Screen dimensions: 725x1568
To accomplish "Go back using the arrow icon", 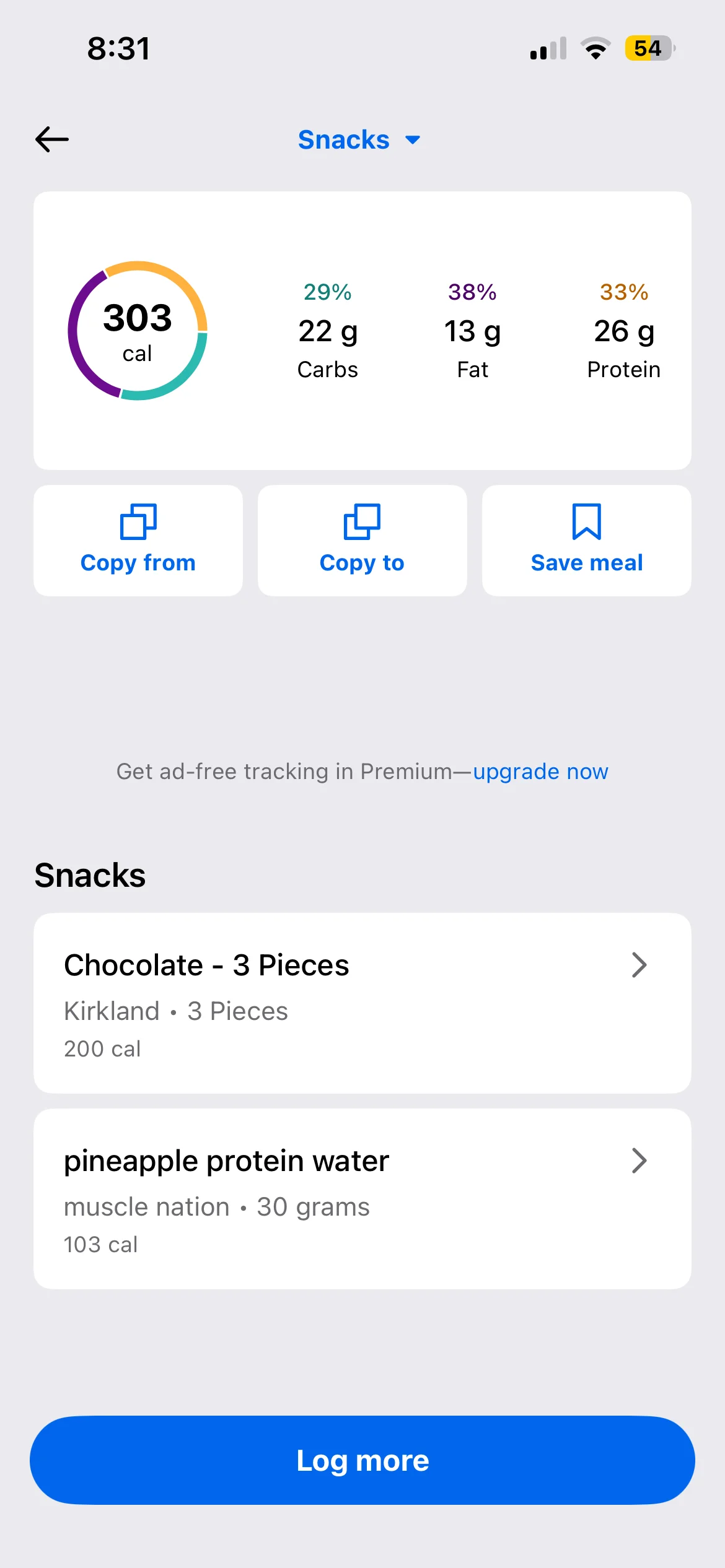I will [x=52, y=139].
